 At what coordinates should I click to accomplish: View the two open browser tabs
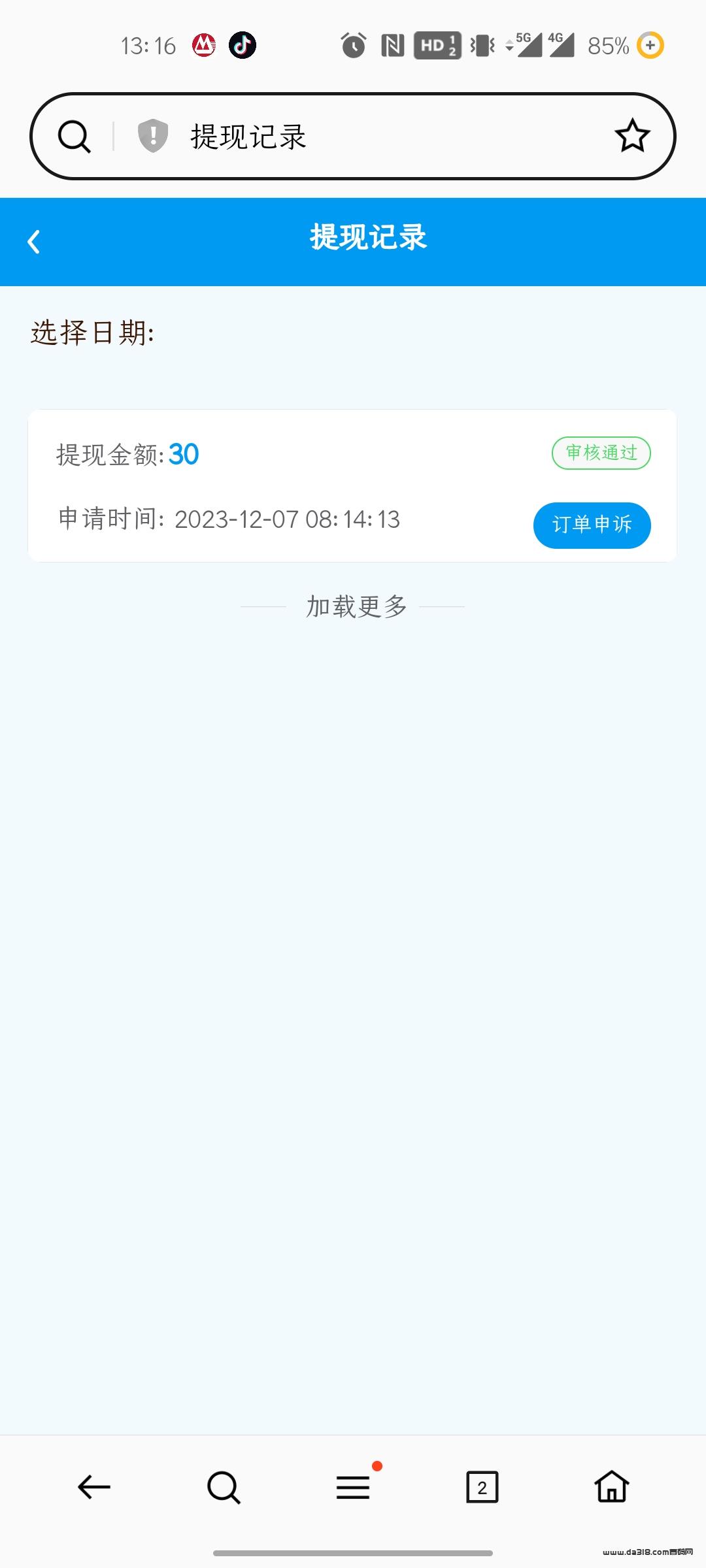pos(482,1488)
